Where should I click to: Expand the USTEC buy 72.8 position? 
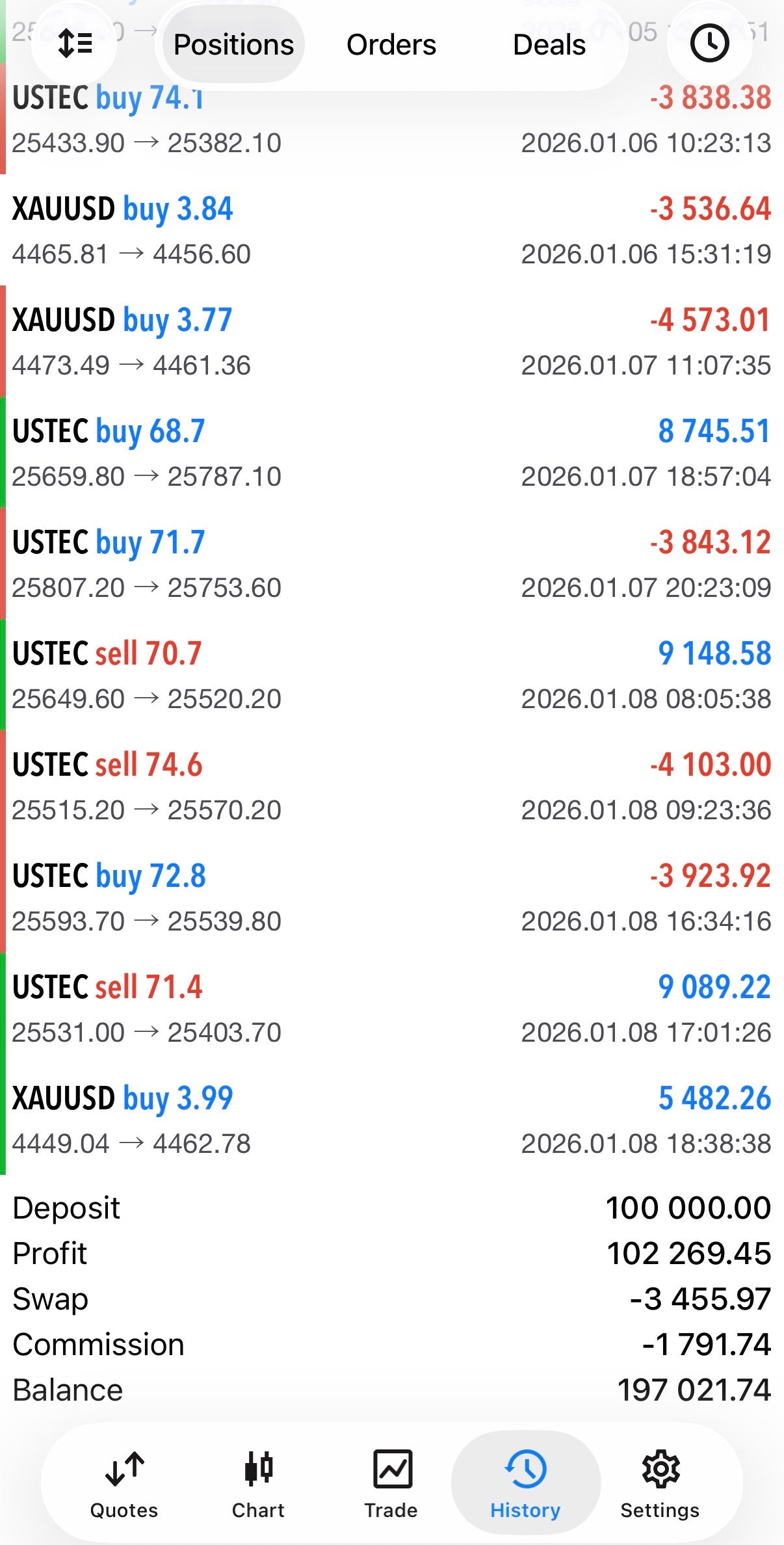click(392, 898)
